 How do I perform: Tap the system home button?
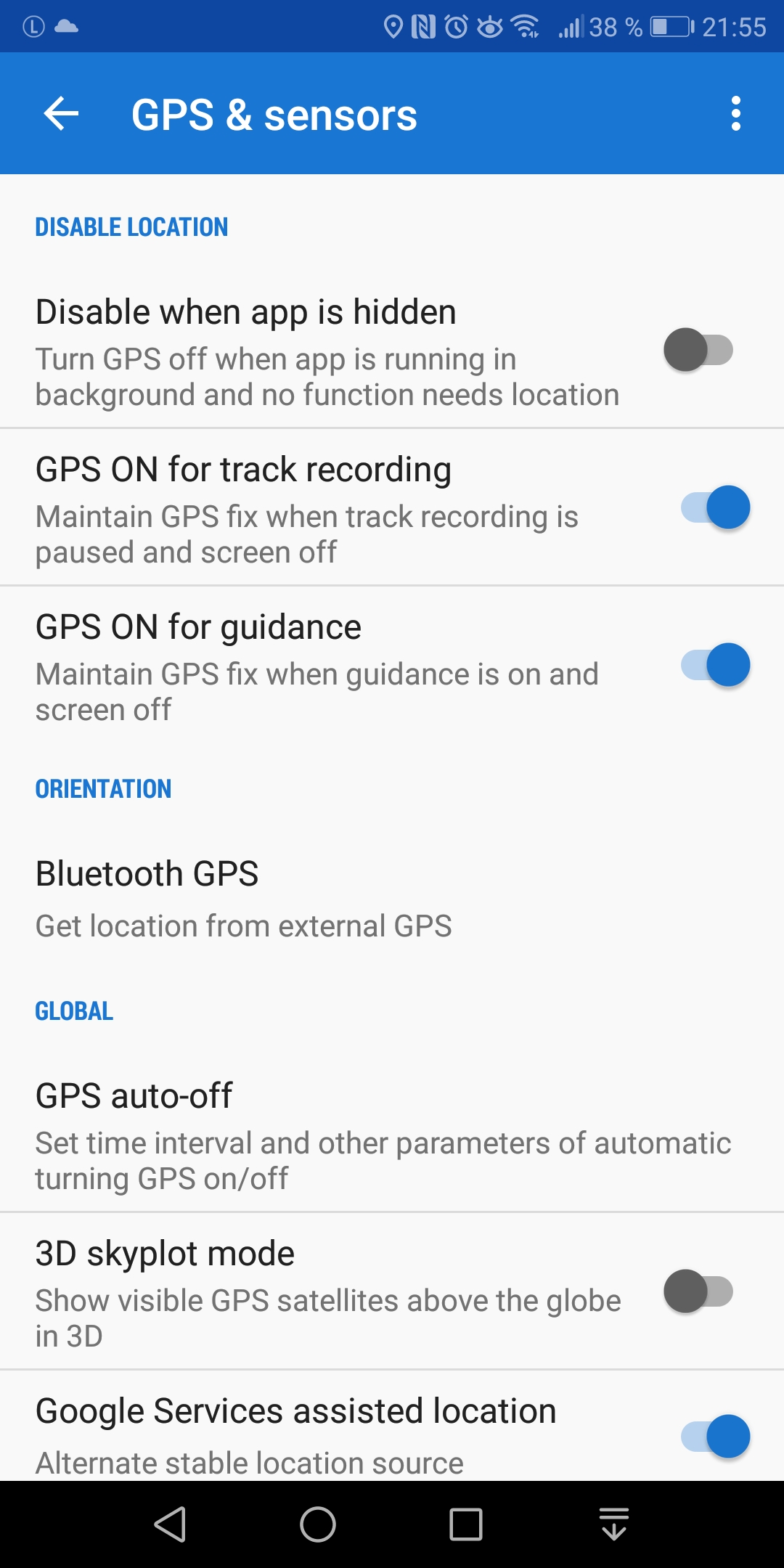[318, 1524]
